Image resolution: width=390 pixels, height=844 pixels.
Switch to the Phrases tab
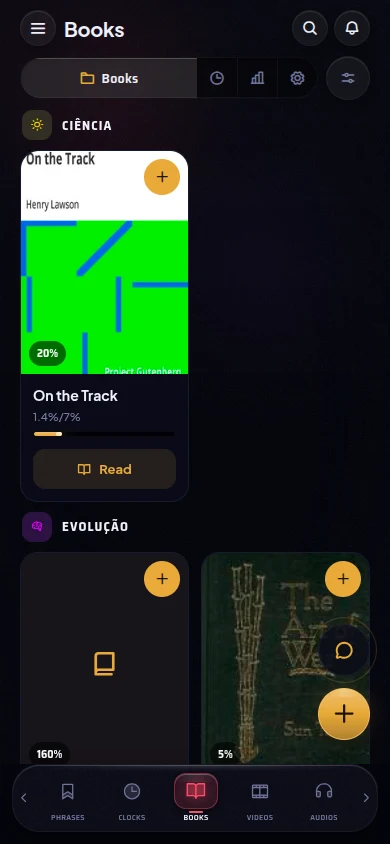click(68, 800)
